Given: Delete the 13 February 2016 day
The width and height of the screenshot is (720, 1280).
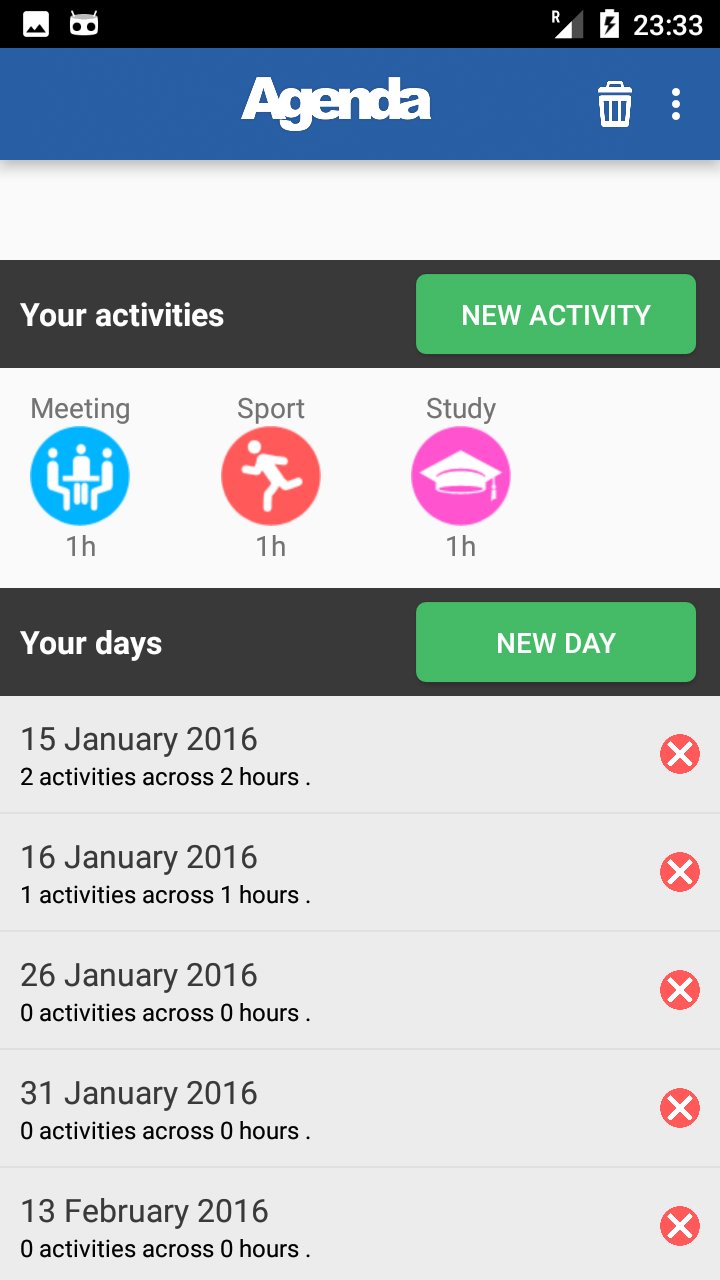Looking at the screenshot, I should [680, 1226].
